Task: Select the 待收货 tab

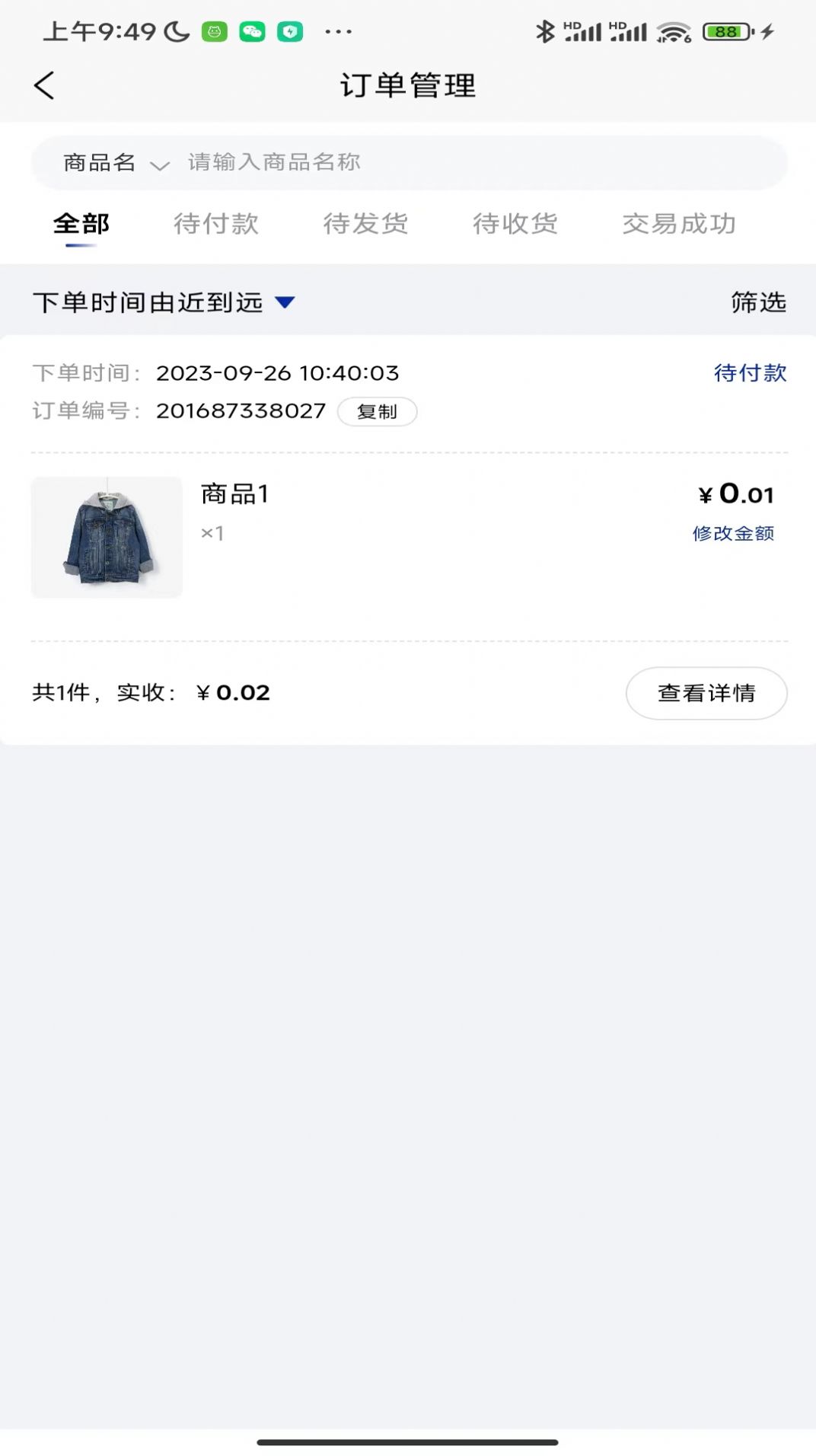Action: coord(516,224)
